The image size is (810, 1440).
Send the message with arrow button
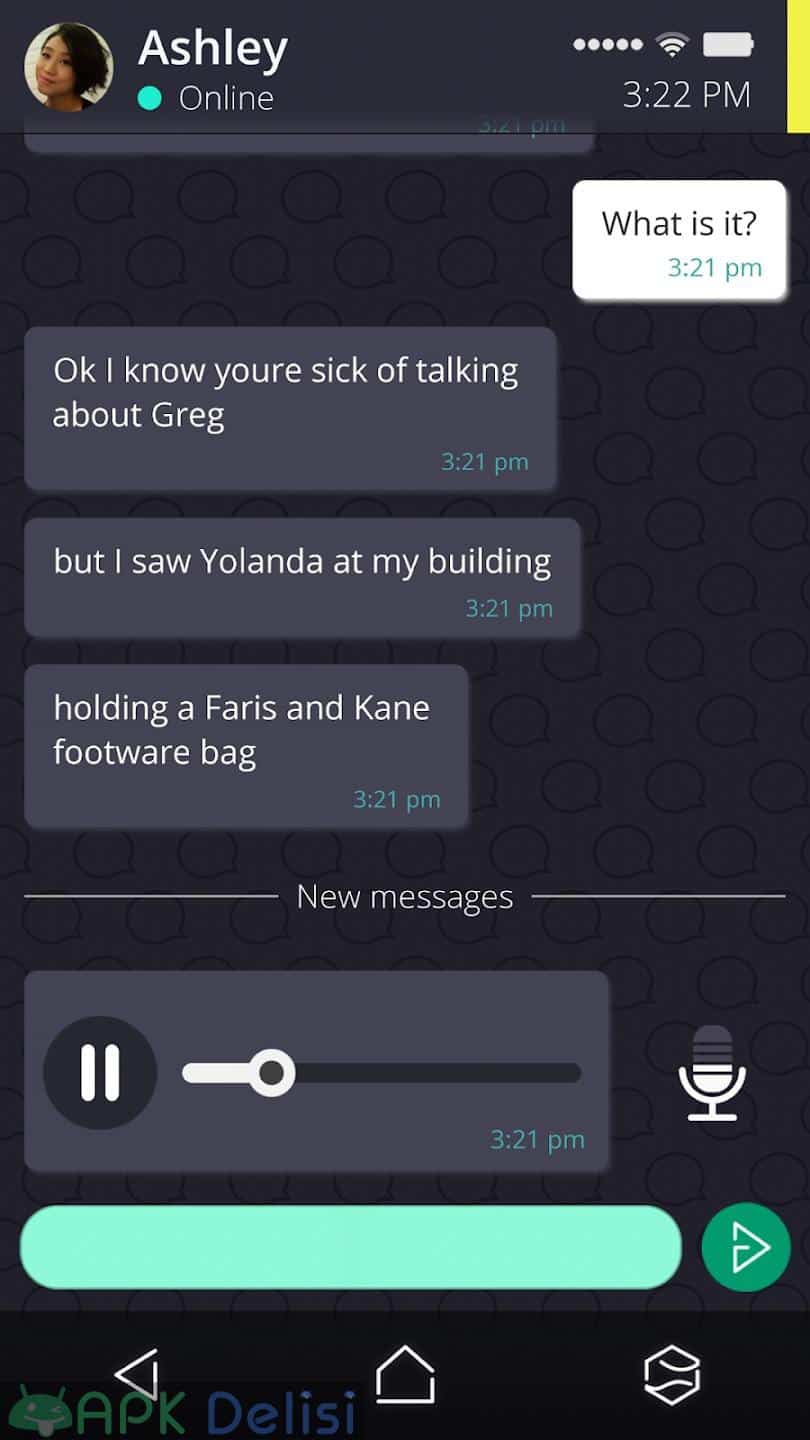coord(746,1247)
